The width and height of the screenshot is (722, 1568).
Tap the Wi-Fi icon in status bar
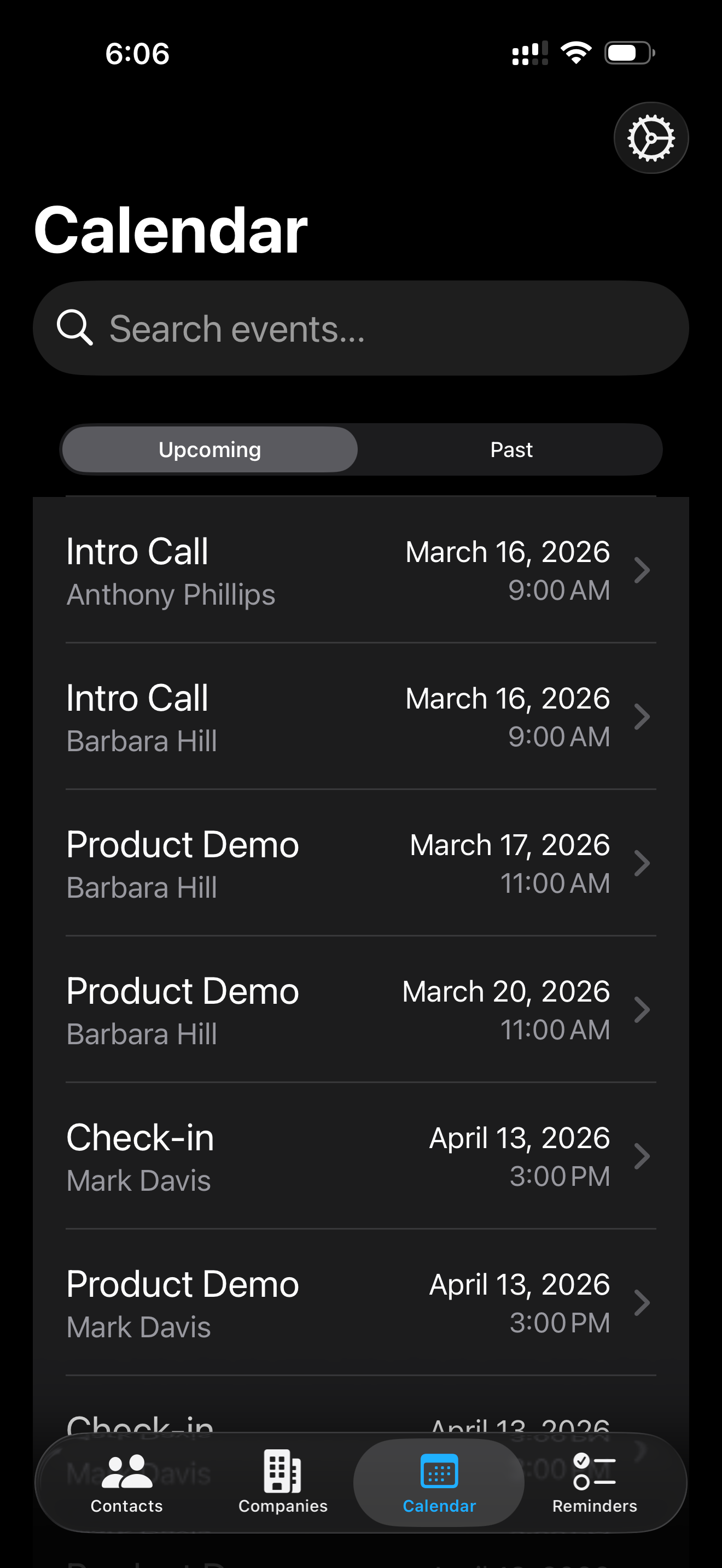coord(575,53)
